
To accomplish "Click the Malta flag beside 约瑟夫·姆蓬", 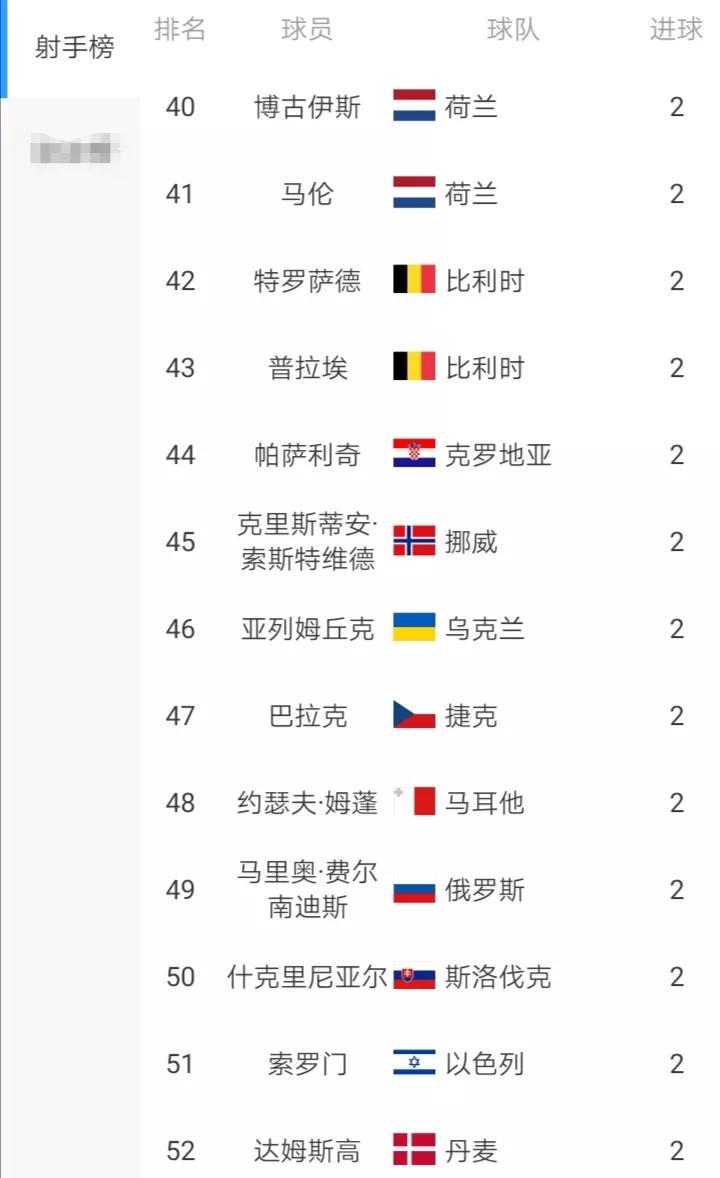I will (413, 803).
